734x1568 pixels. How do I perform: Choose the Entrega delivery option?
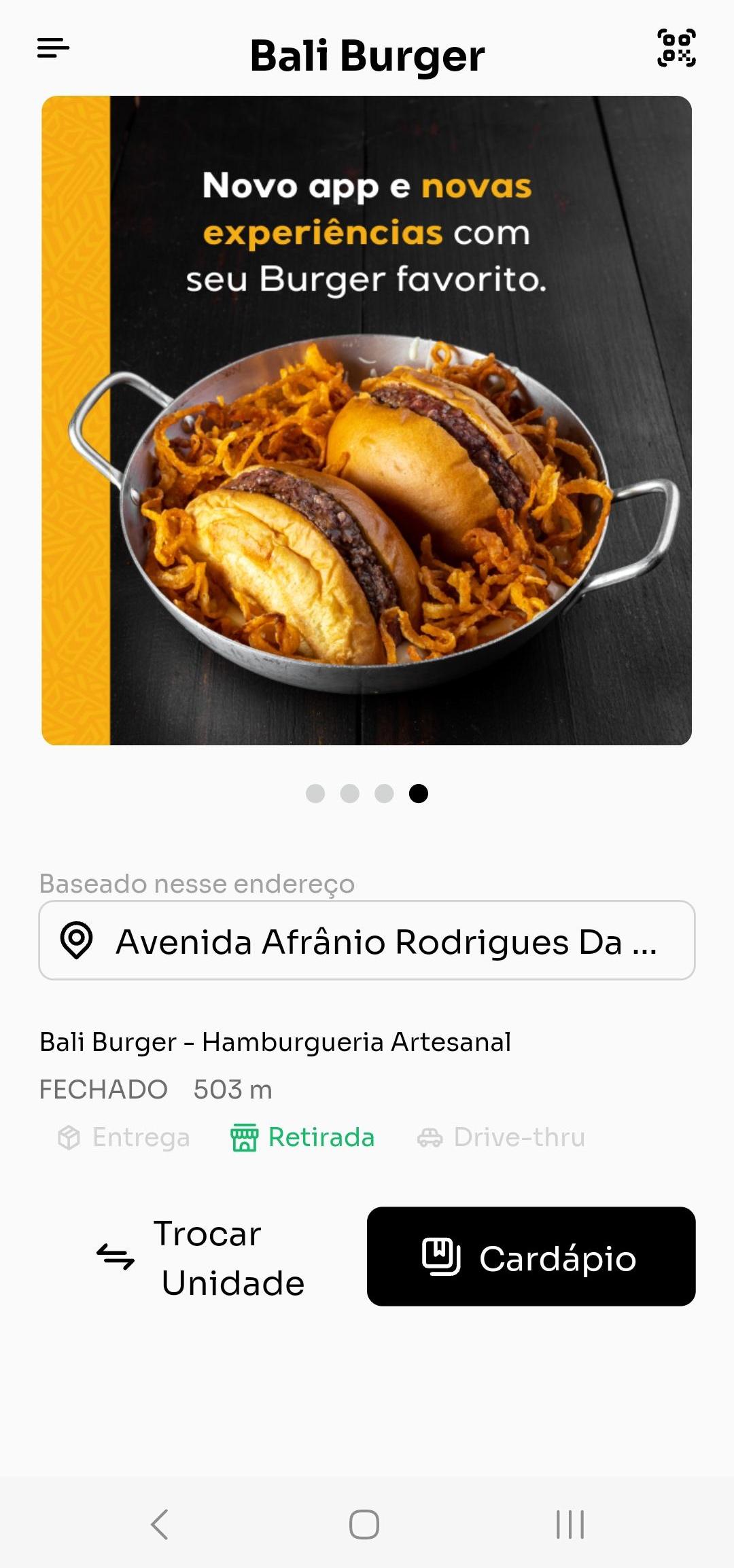pos(124,1137)
